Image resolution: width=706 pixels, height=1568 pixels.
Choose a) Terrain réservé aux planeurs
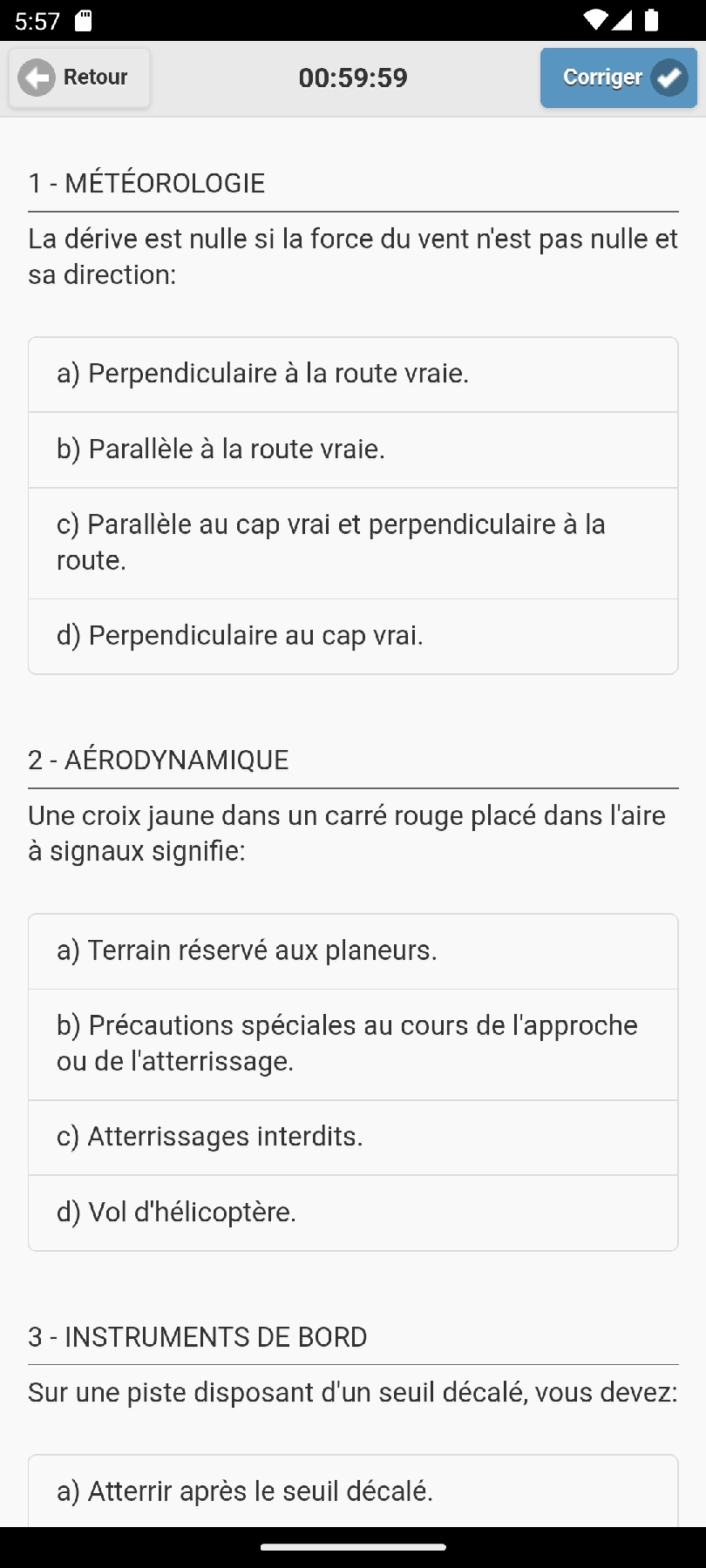pyautogui.click(x=352, y=951)
